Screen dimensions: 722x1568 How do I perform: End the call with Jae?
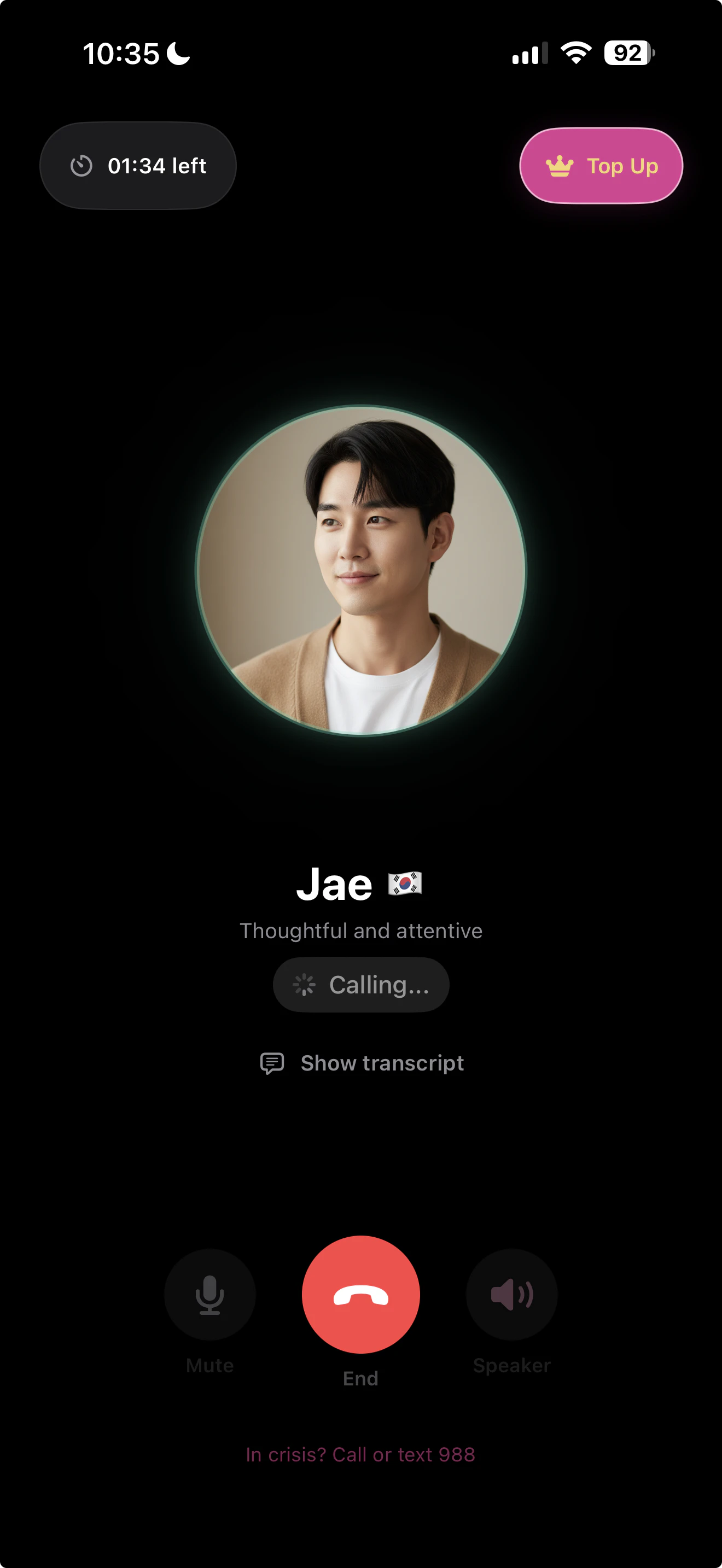(x=360, y=1294)
